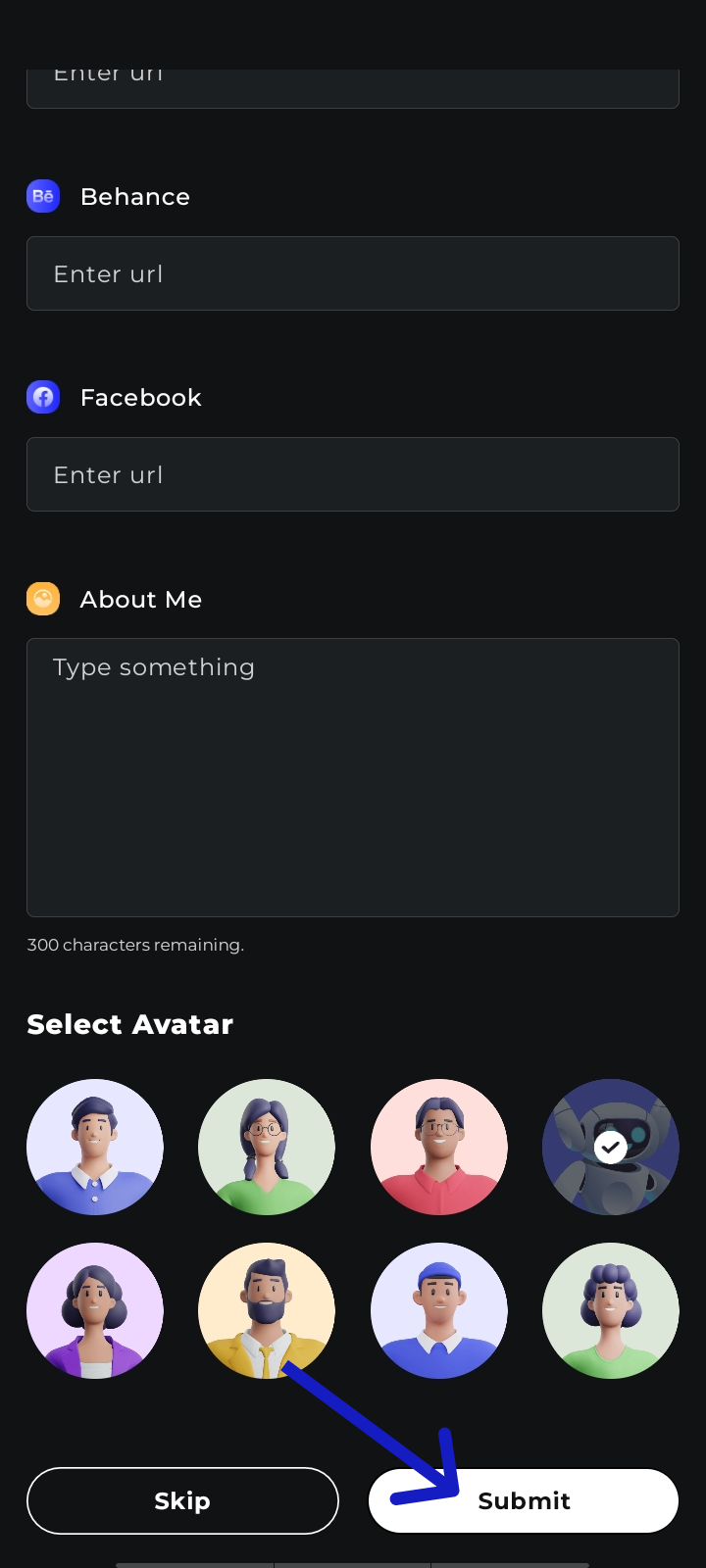Tap the Behance url field

tap(353, 273)
